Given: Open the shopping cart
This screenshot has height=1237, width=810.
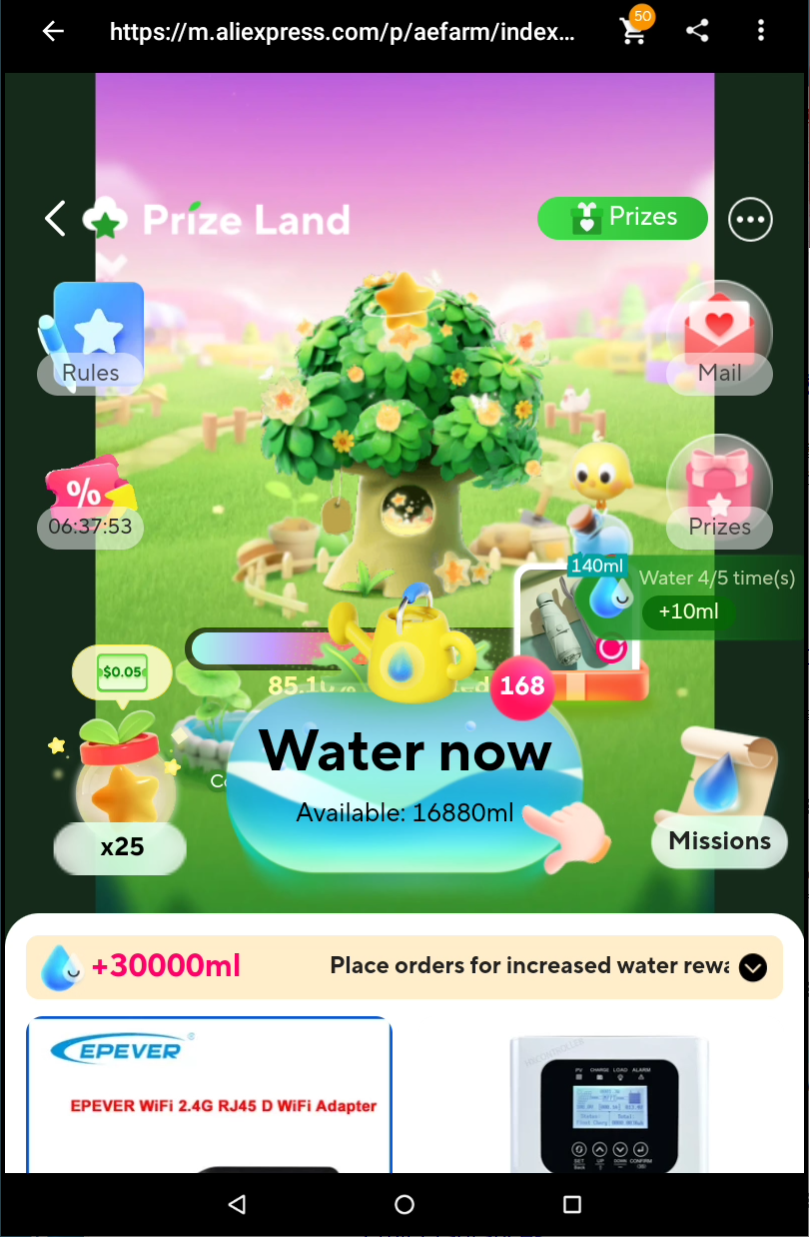Looking at the screenshot, I should tap(633, 31).
